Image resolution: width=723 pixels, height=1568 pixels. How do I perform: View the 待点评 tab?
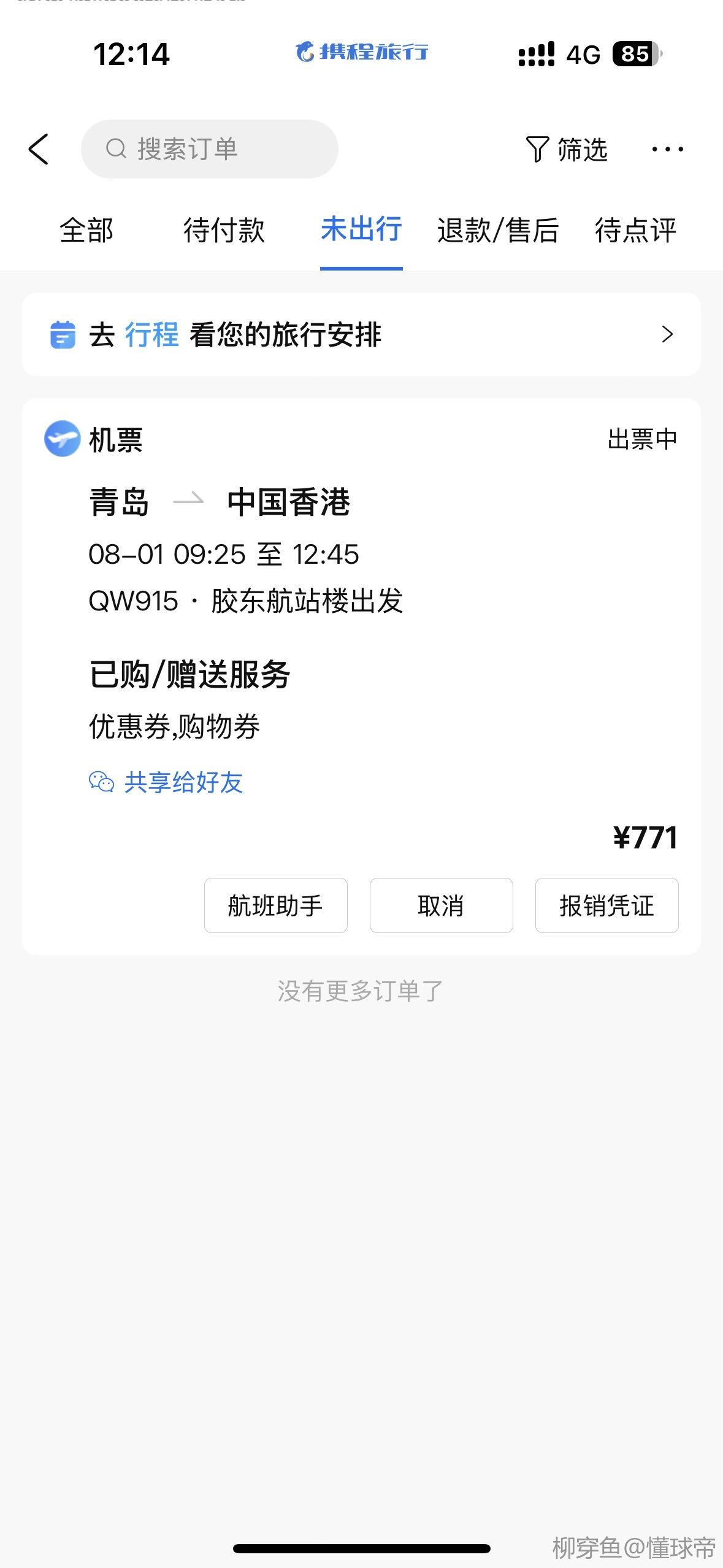[635, 231]
